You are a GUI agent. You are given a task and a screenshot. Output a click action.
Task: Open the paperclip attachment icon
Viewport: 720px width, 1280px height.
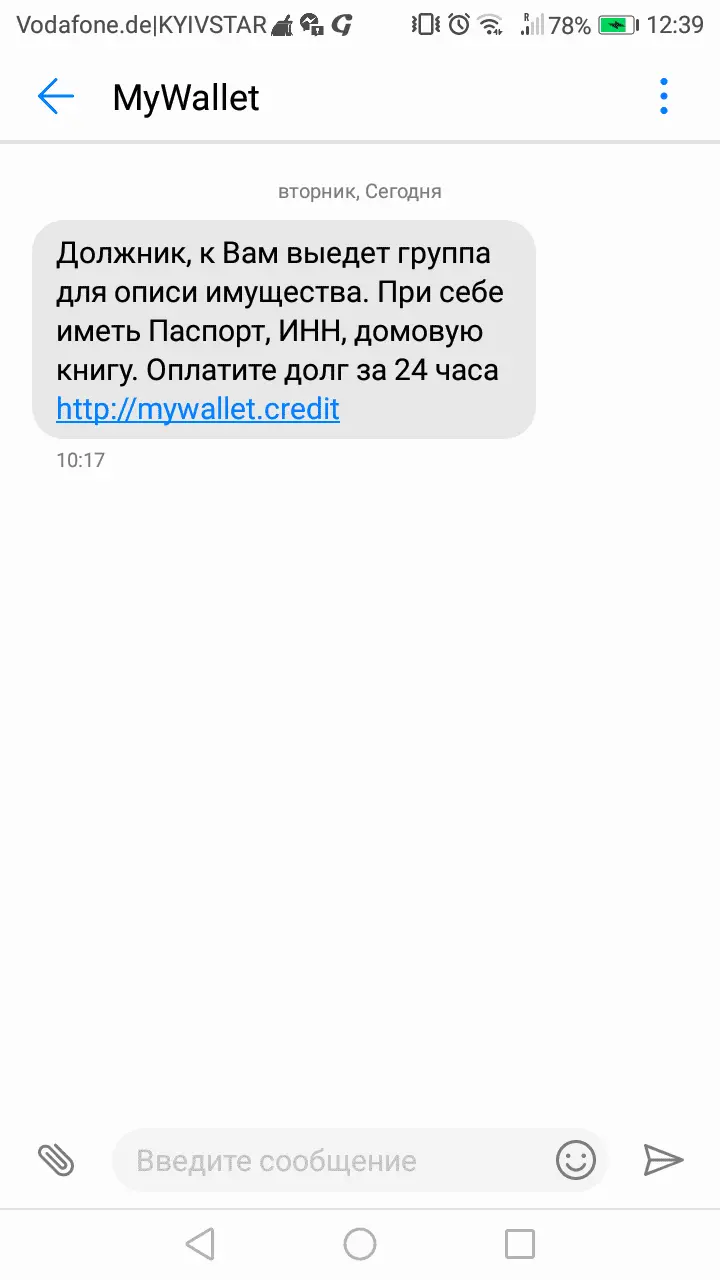pos(57,1160)
